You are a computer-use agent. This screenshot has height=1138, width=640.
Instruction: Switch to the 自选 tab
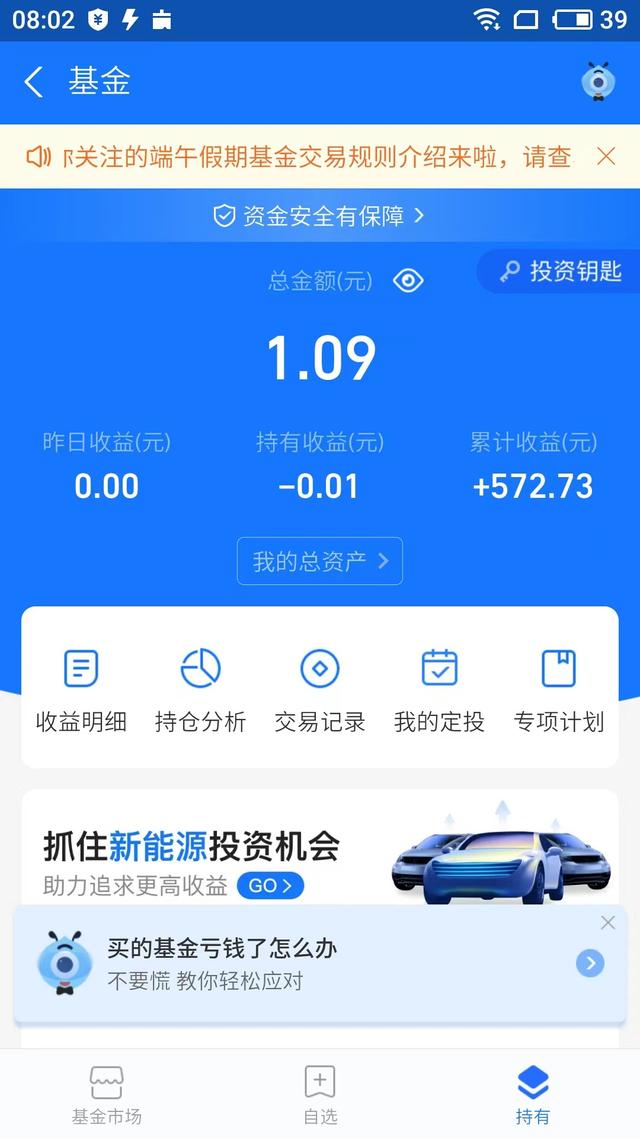pyautogui.click(x=320, y=1093)
